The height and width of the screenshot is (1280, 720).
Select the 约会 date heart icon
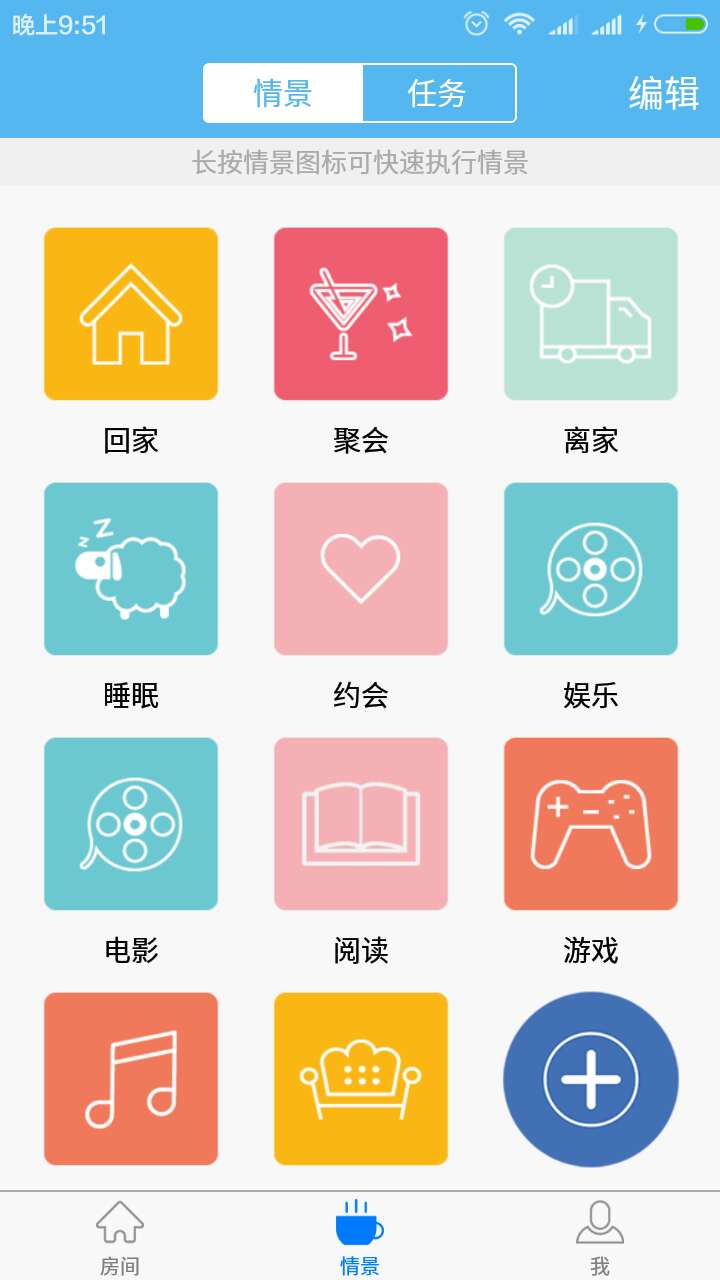360,568
